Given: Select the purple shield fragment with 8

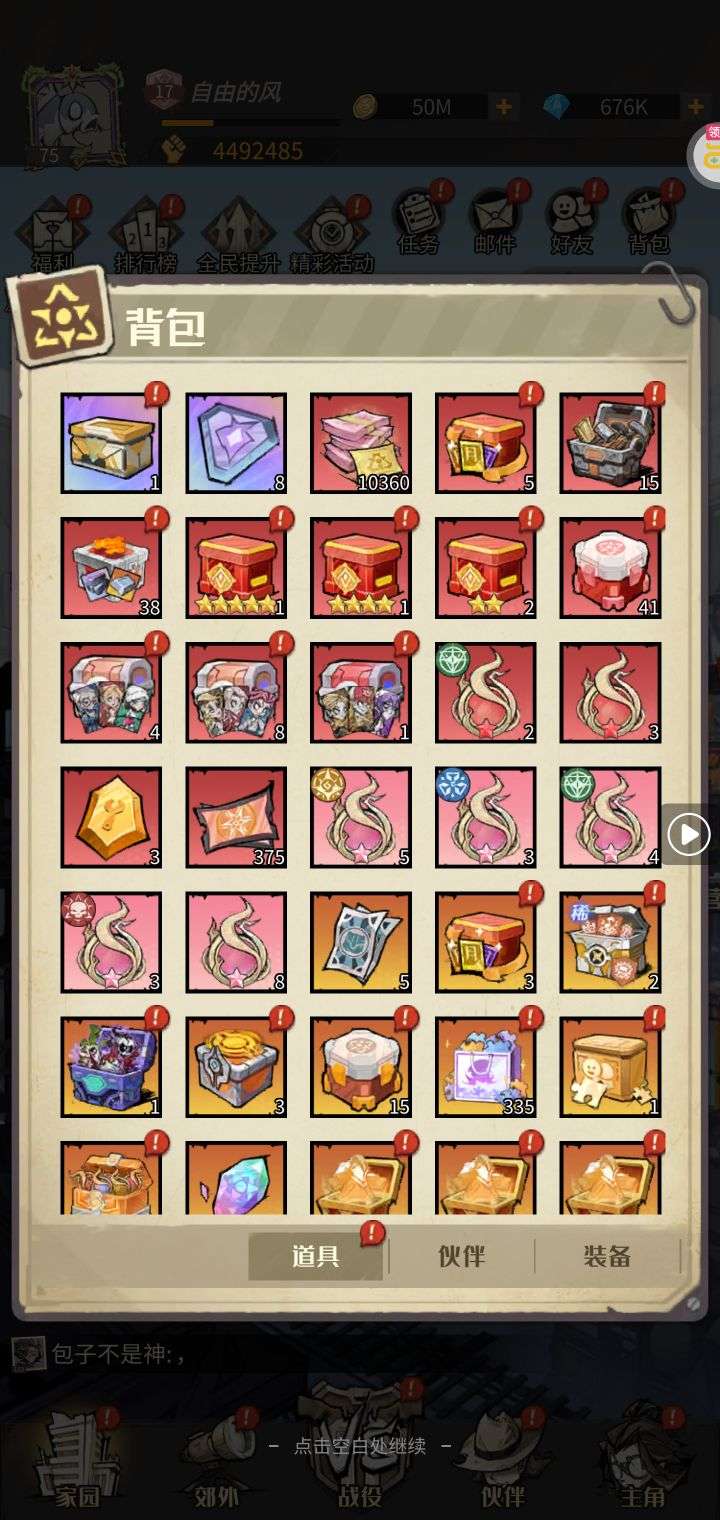Looking at the screenshot, I should (x=236, y=443).
